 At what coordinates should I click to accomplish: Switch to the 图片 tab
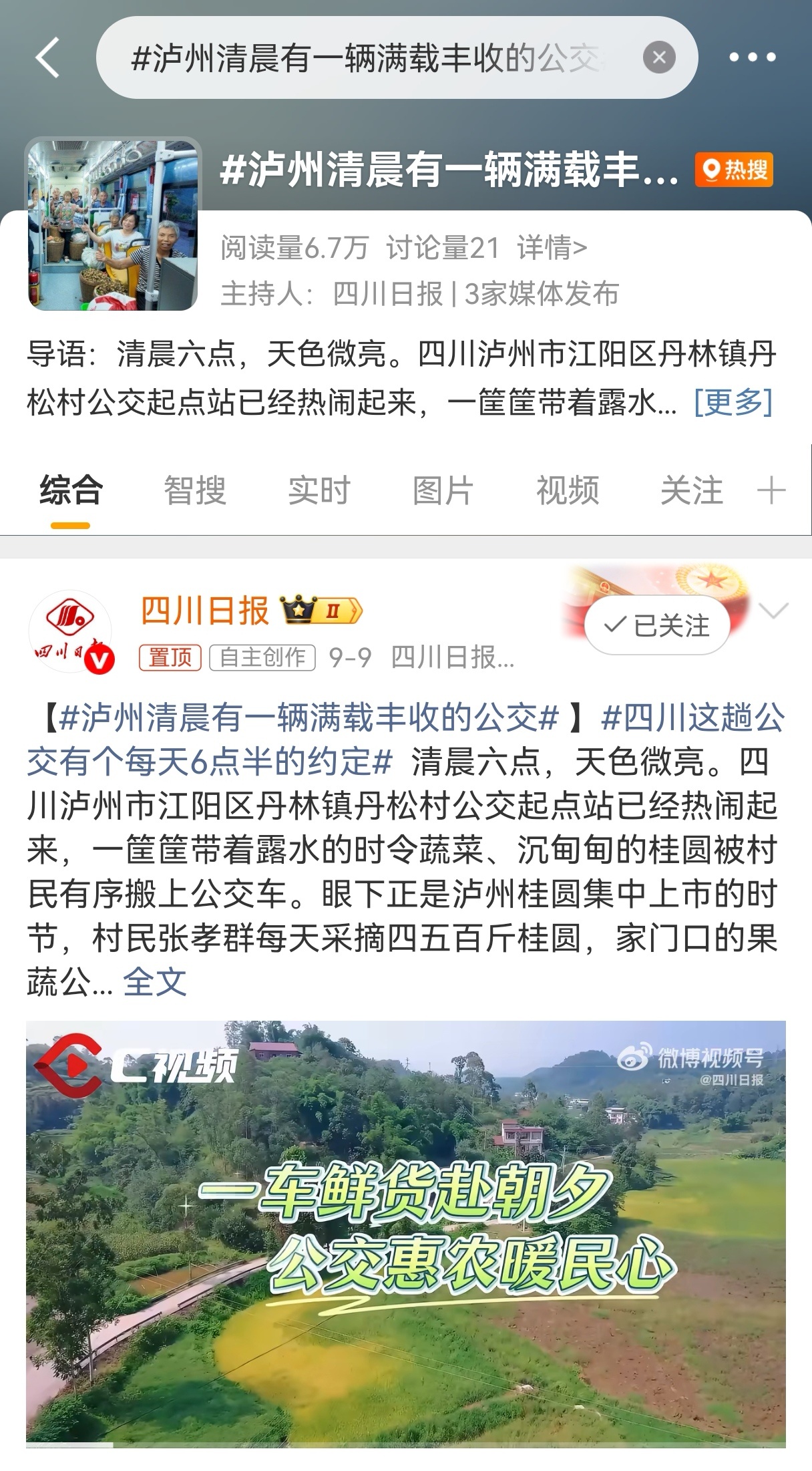point(443,490)
